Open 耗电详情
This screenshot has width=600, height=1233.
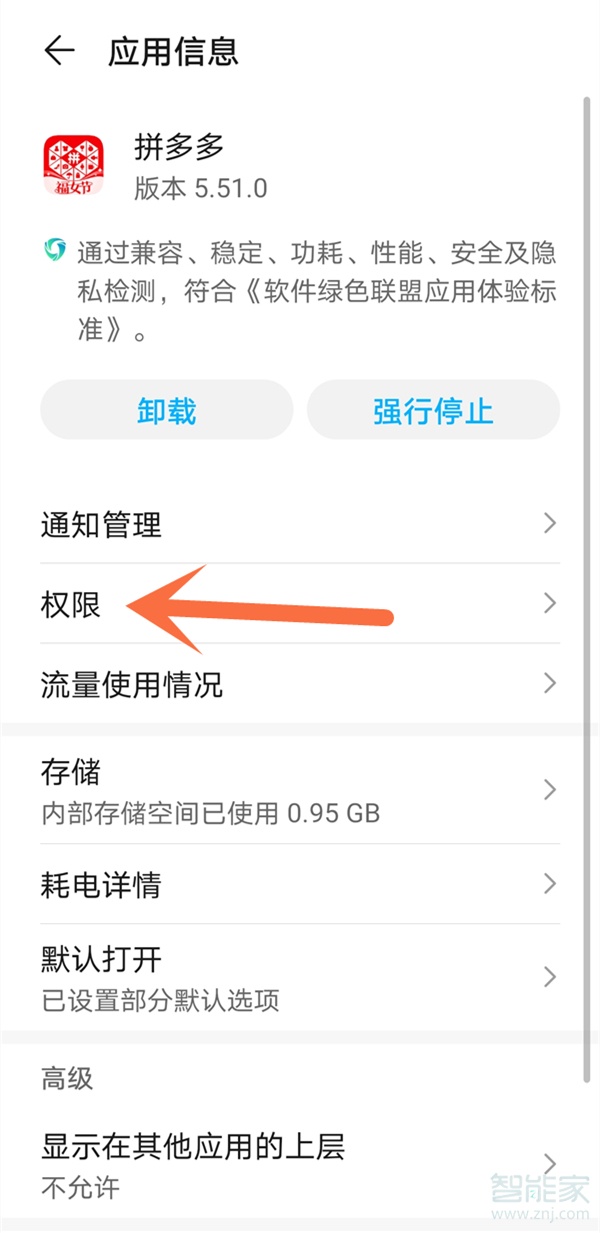tap(298, 884)
